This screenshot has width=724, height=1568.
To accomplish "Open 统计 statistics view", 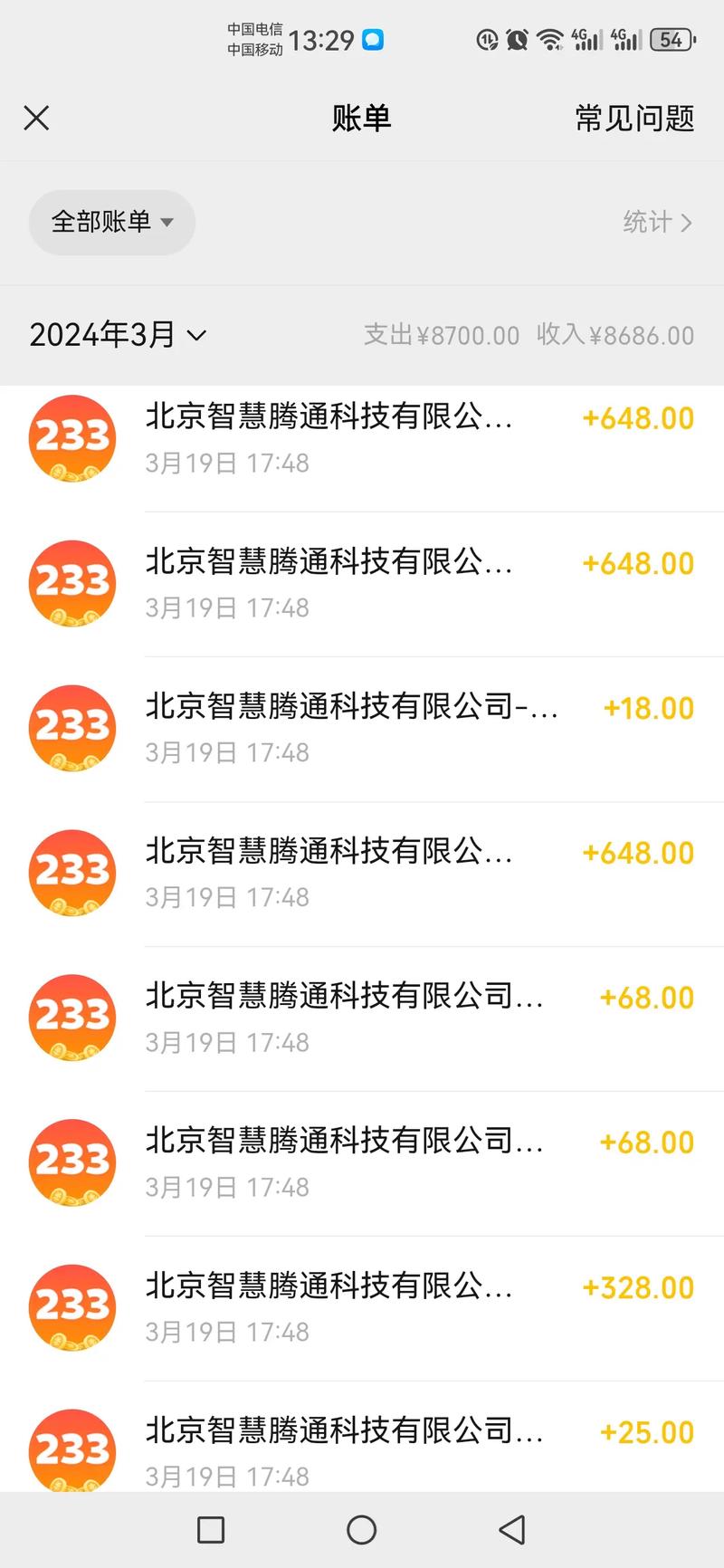I will pos(657,222).
